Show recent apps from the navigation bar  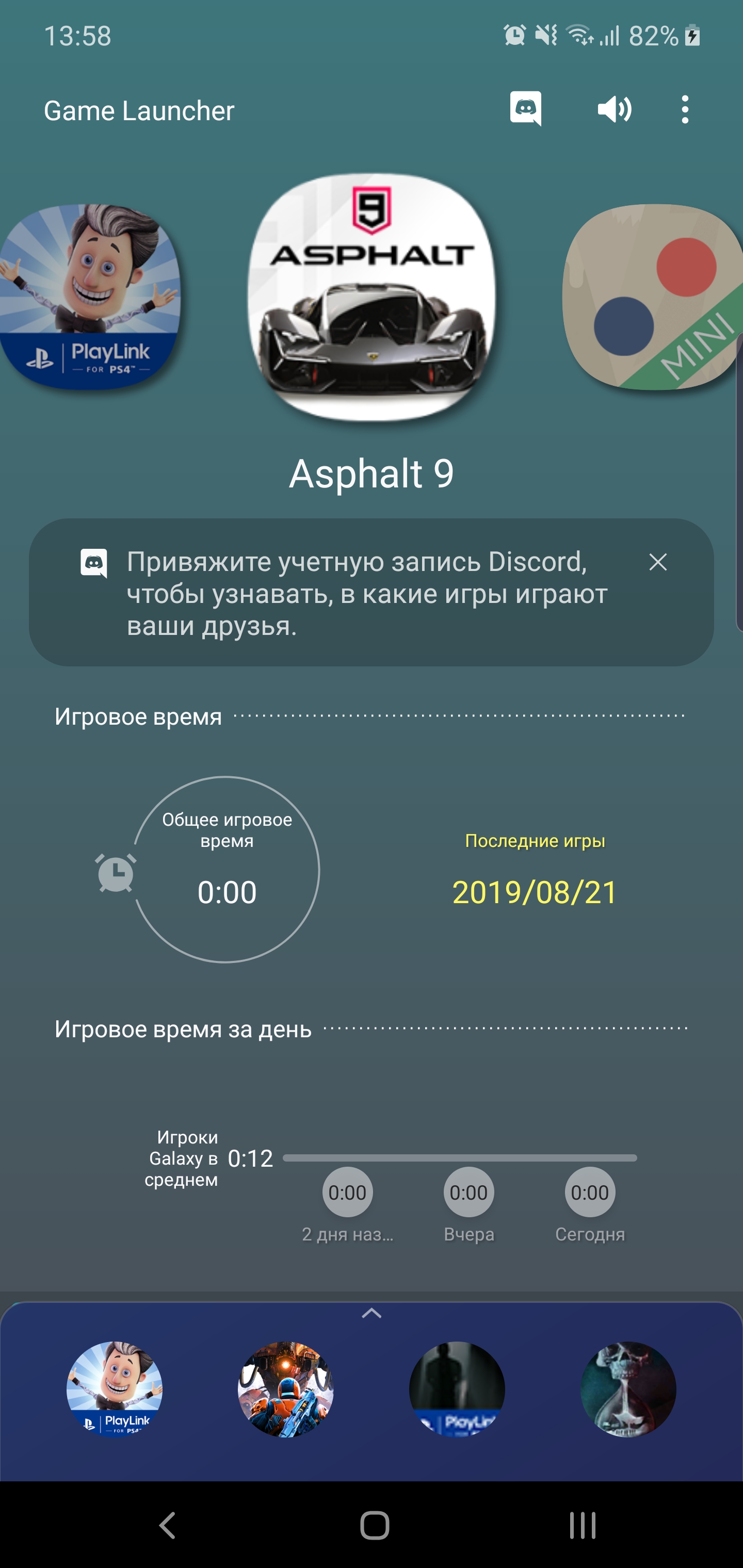(582, 1525)
